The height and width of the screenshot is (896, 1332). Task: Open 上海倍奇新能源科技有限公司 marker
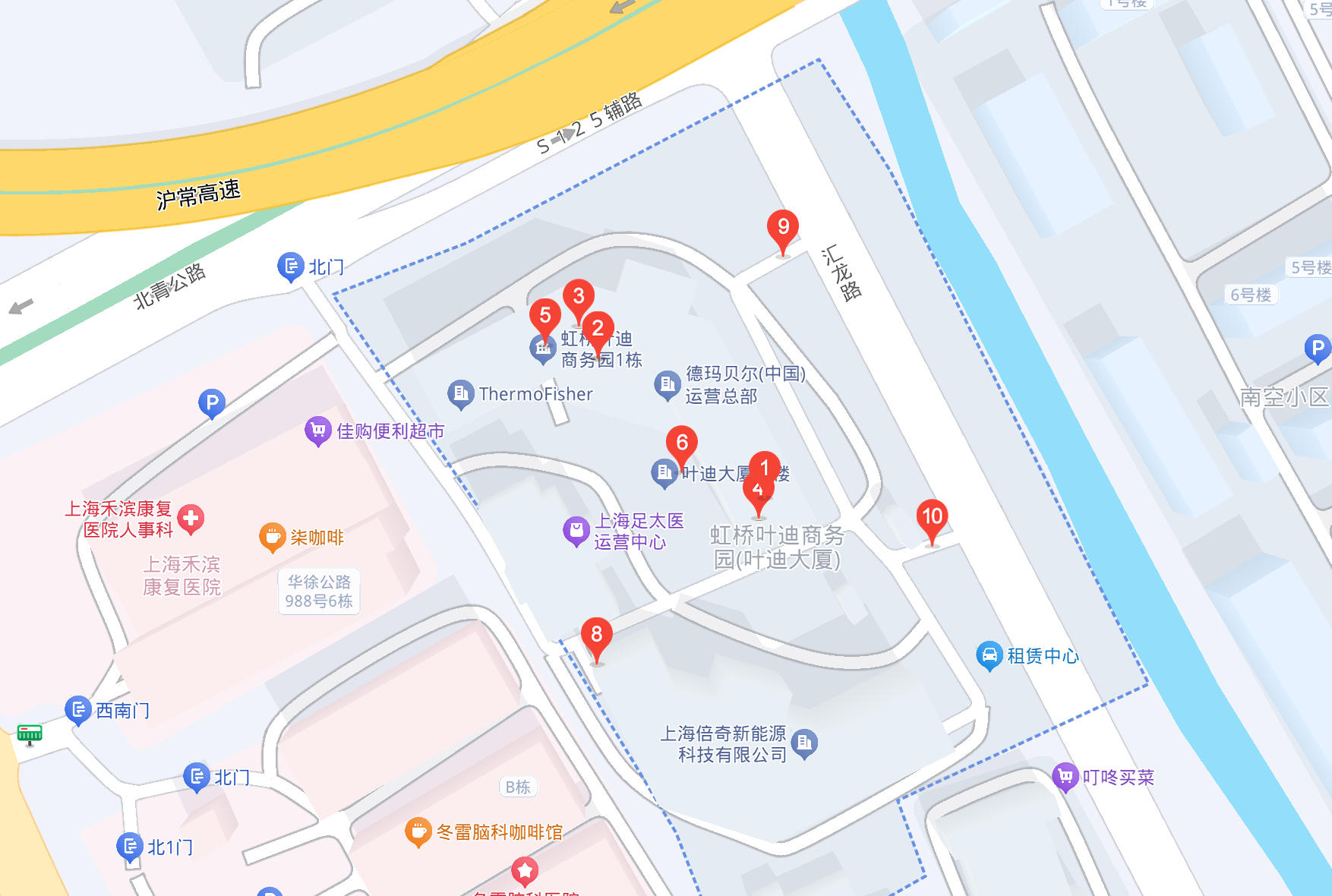point(804,743)
